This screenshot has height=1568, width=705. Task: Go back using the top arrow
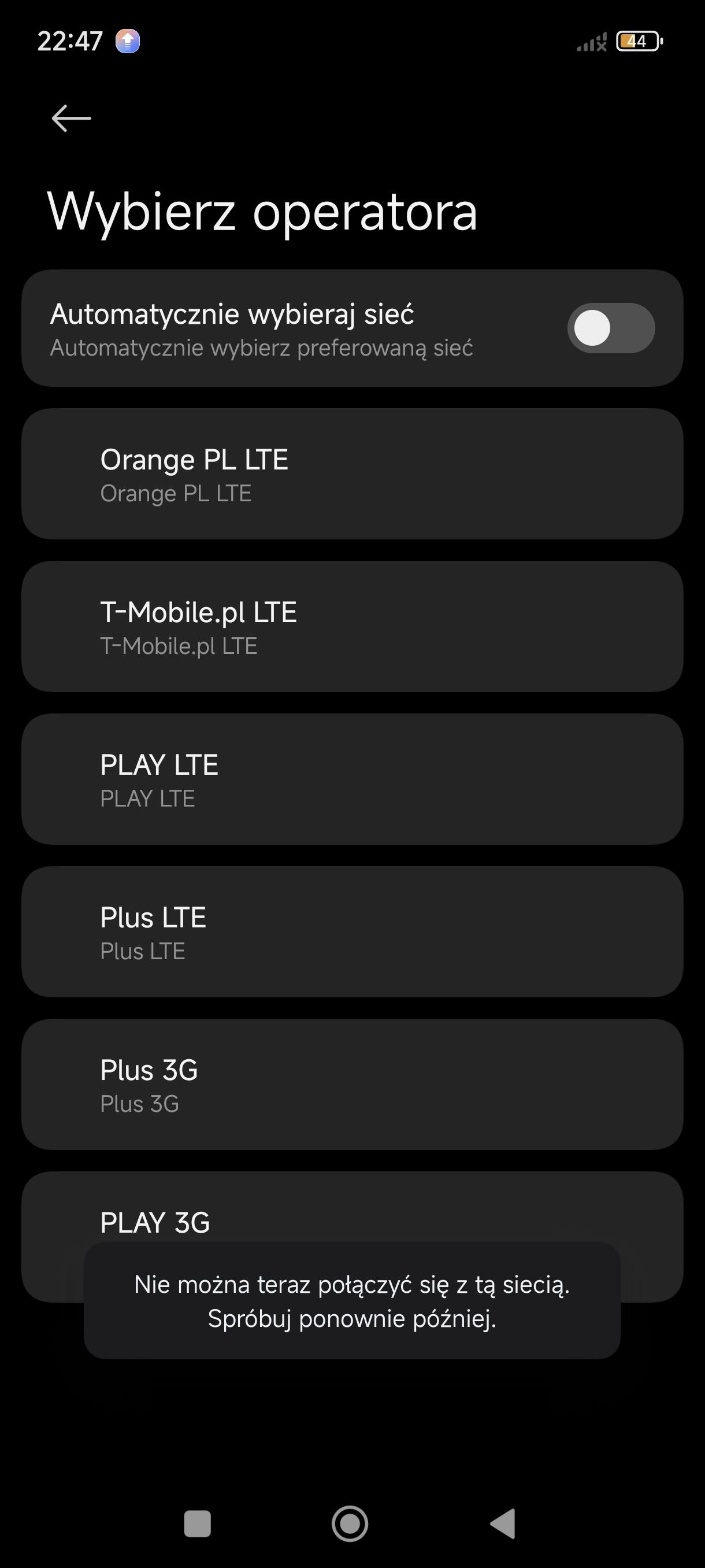[x=71, y=118]
